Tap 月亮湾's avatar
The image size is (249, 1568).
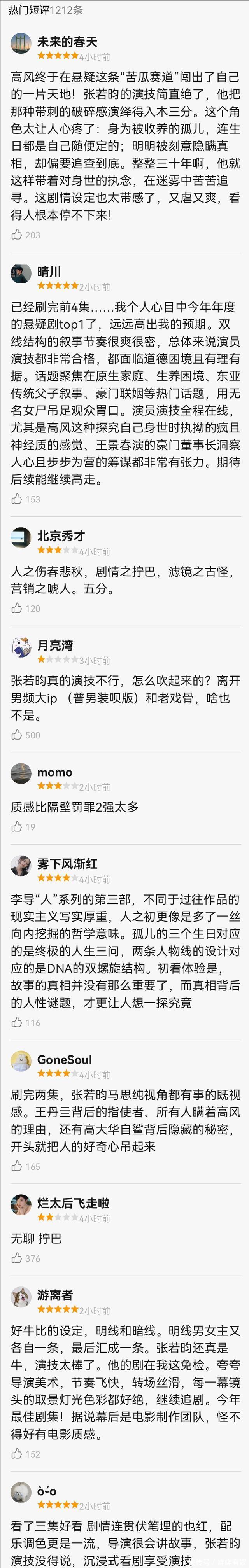click(21, 647)
